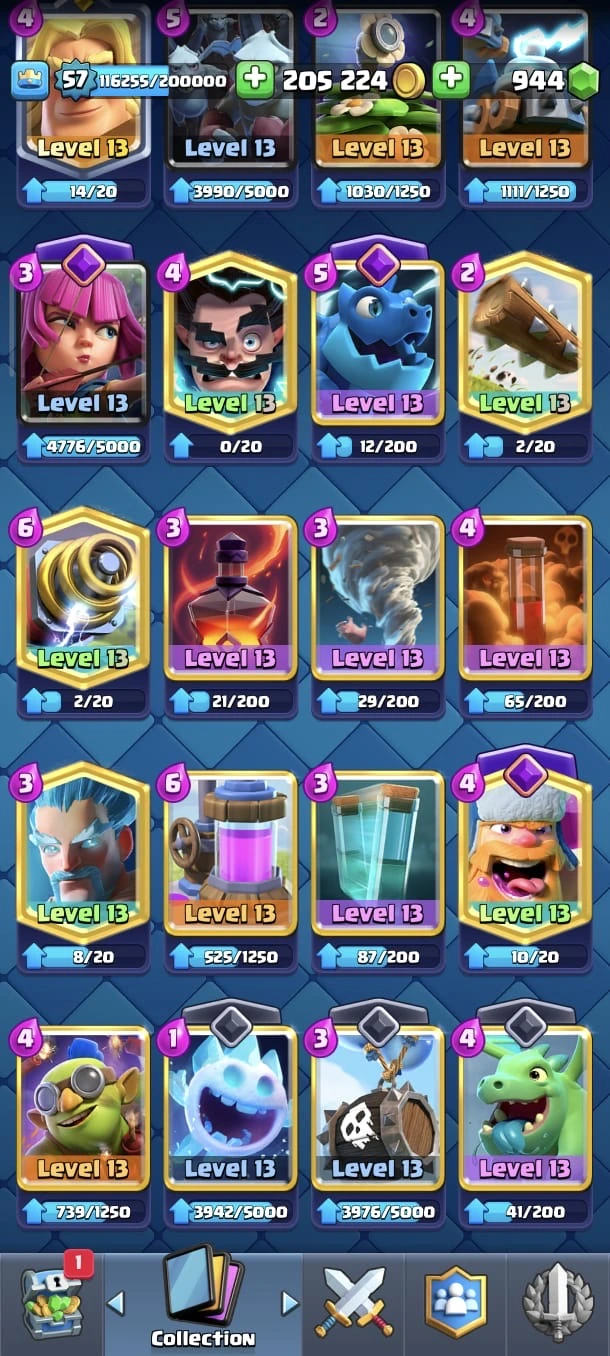Switch to the Shop chest tab
Viewport: 610px width, 1356px height.
pos(52,1302)
